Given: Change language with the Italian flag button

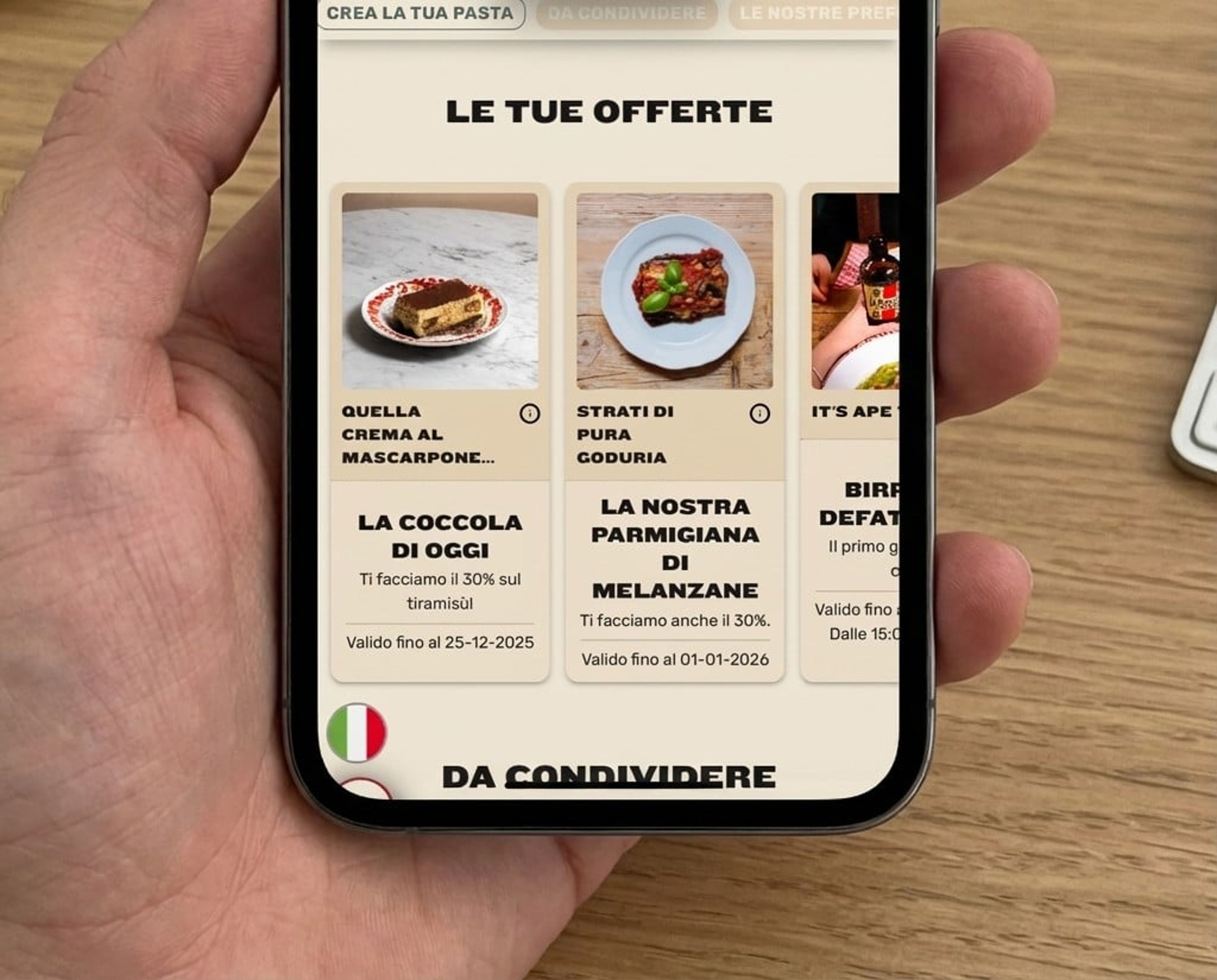Looking at the screenshot, I should tap(356, 733).
